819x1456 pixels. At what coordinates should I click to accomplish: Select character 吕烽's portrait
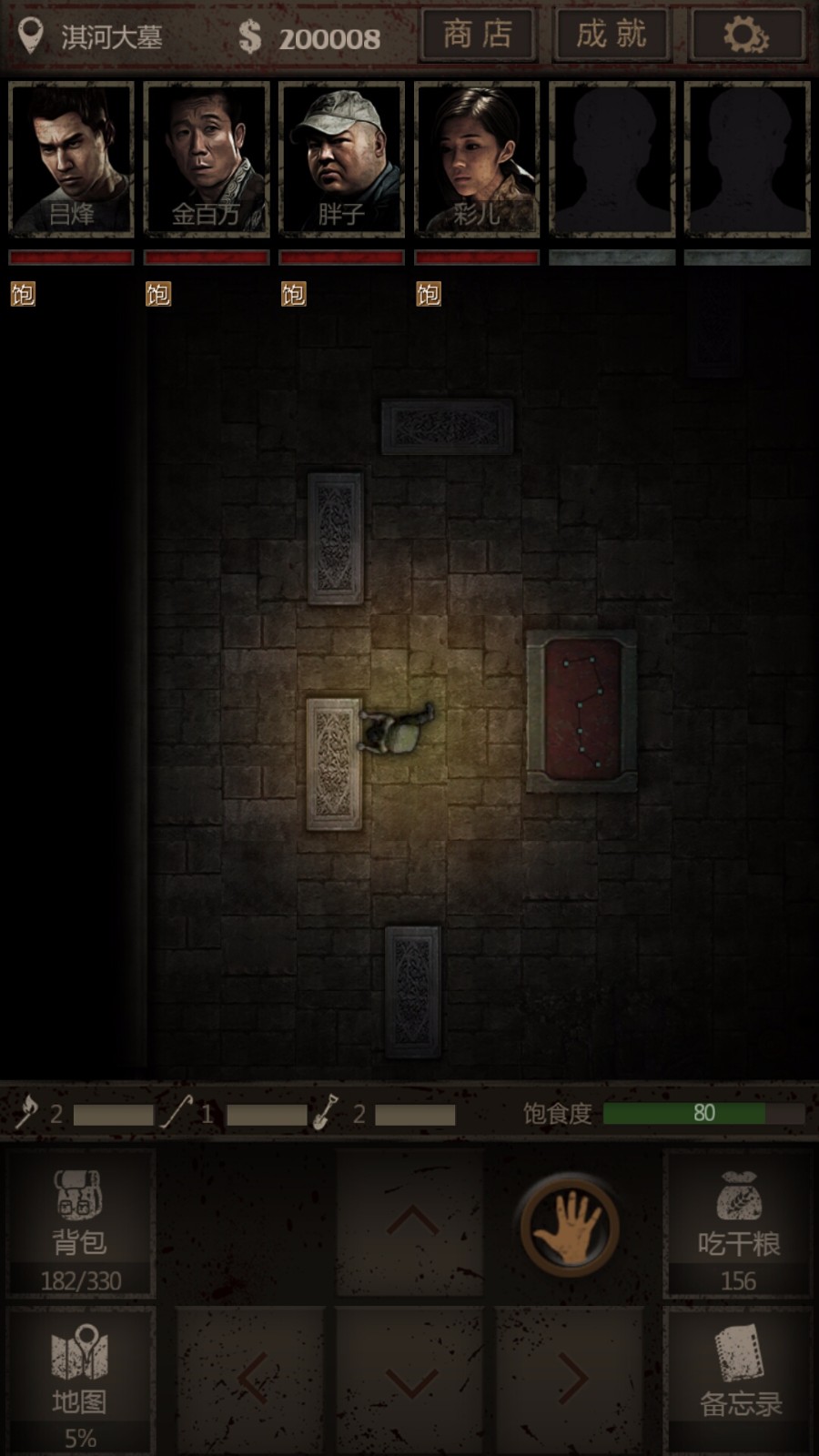[x=71, y=159]
